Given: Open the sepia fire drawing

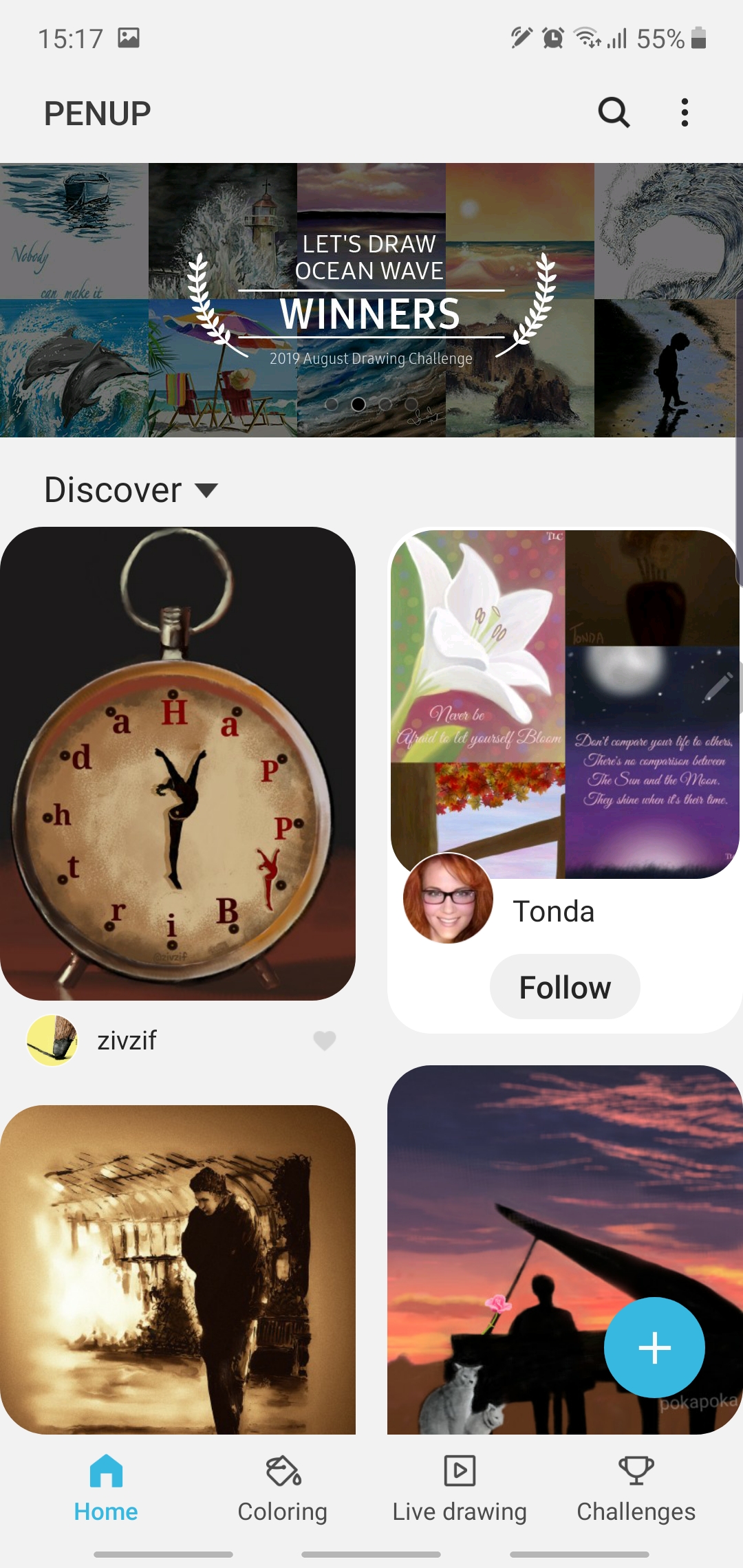Looking at the screenshot, I should point(177,1270).
